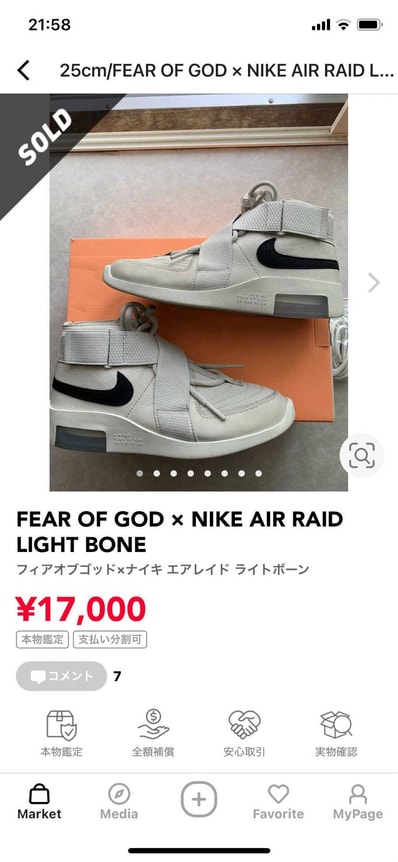The height and width of the screenshot is (862, 398).
Task: Go back using the top-left arrow
Action: [x=23, y=71]
